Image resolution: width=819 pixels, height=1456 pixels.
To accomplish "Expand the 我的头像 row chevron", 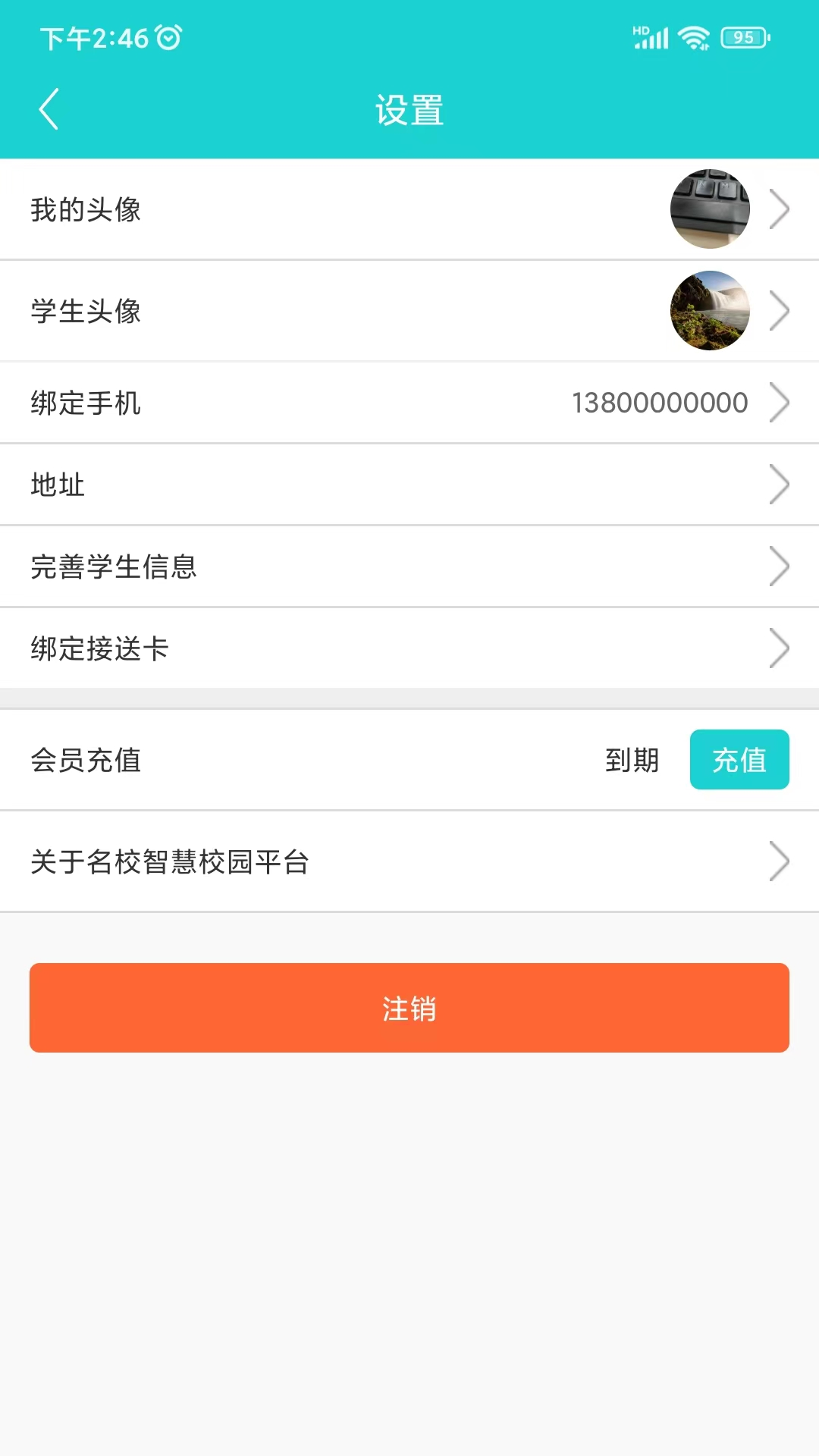I will coord(780,209).
